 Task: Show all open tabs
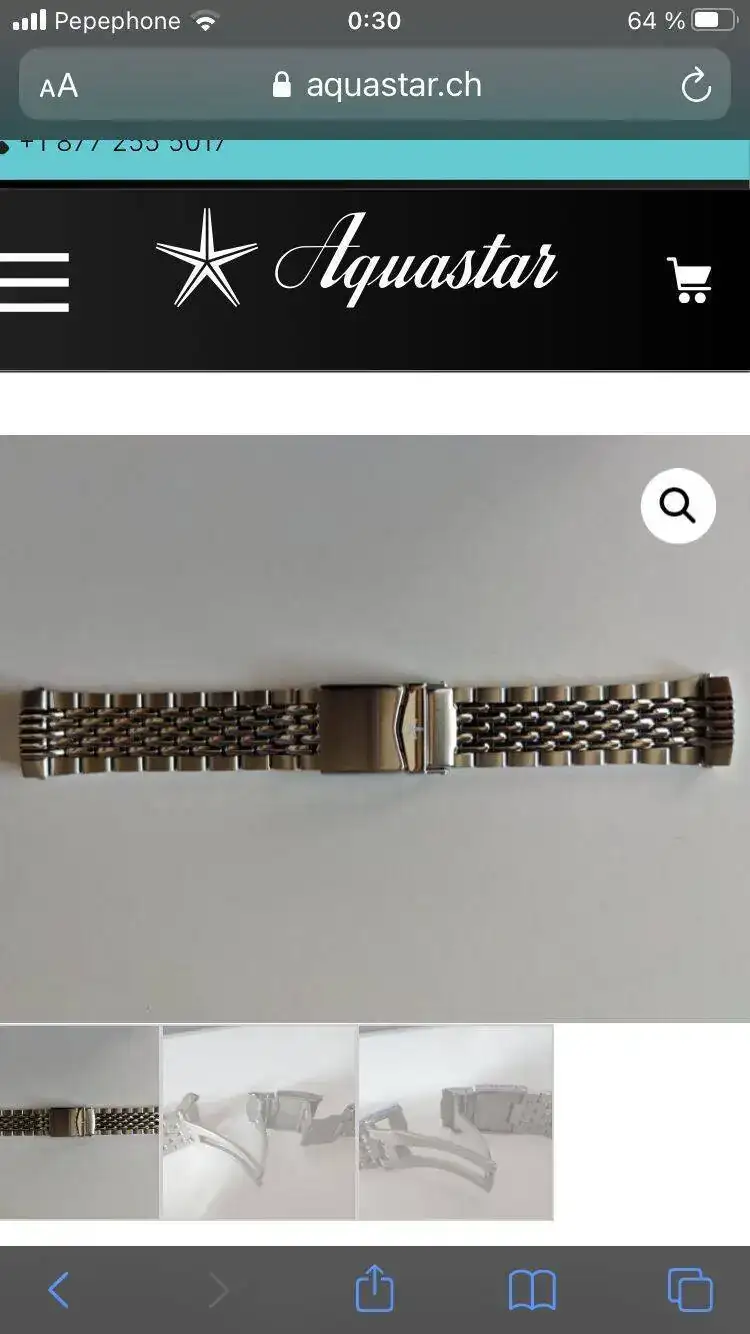690,1290
